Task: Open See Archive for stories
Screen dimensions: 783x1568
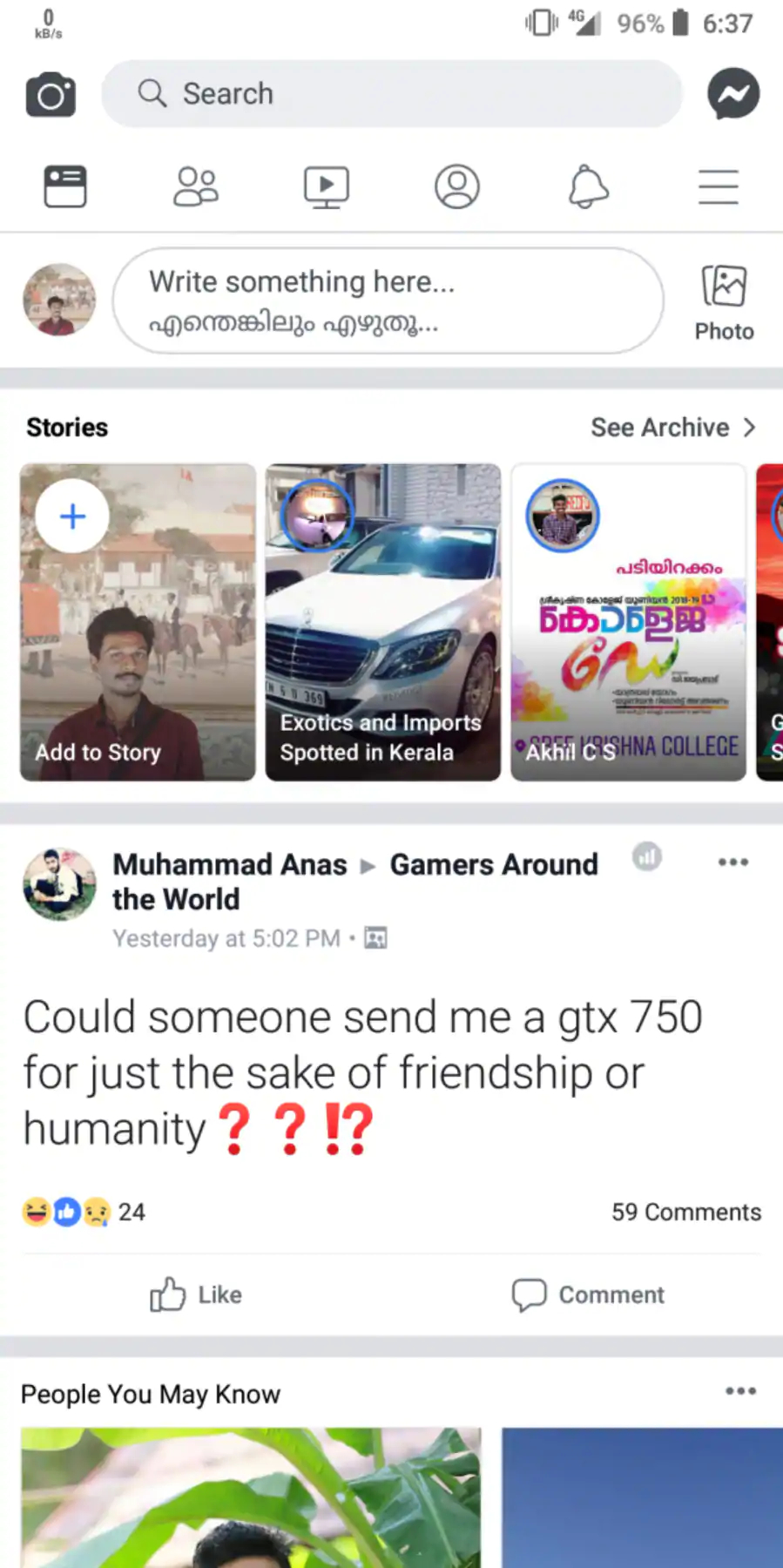Action: click(x=672, y=428)
